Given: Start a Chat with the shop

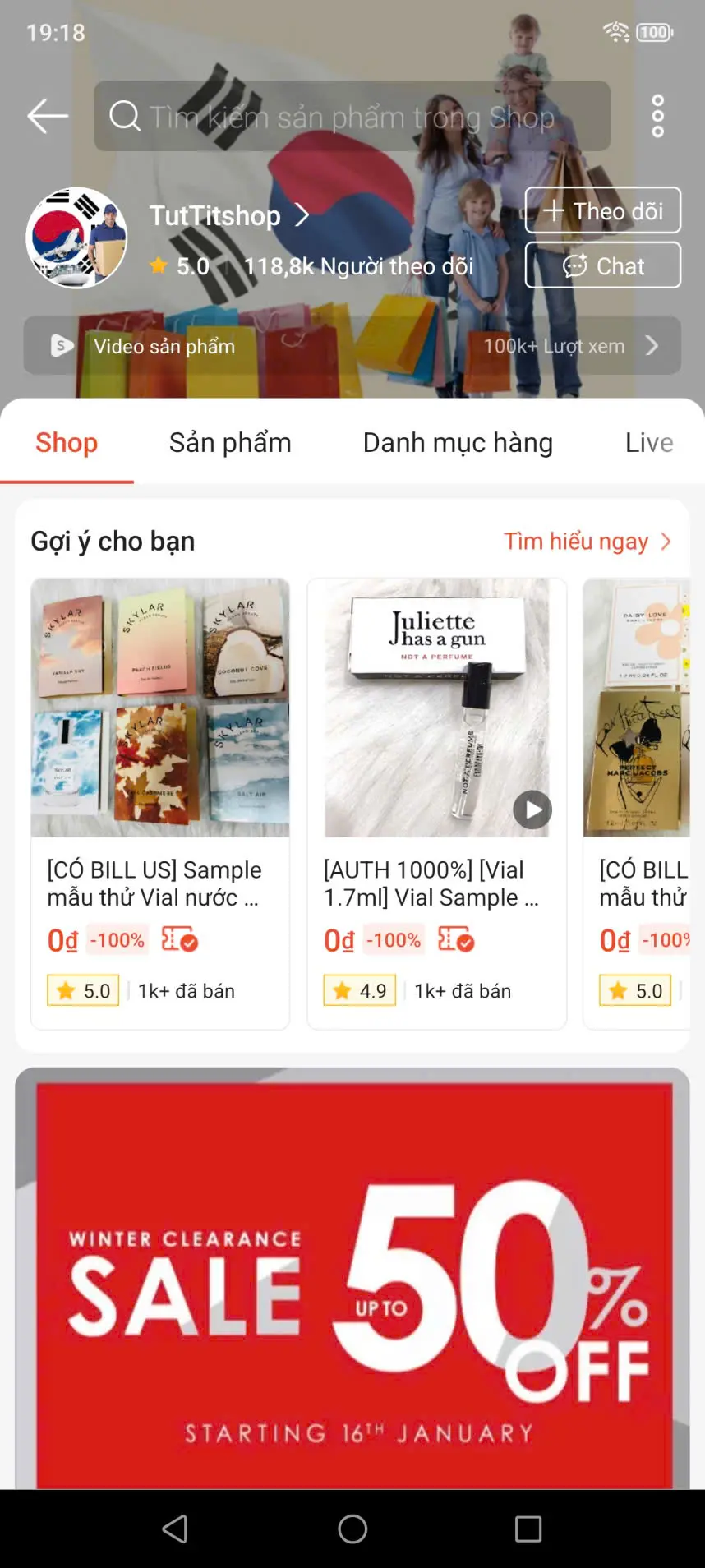Looking at the screenshot, I should coord(603,265).
